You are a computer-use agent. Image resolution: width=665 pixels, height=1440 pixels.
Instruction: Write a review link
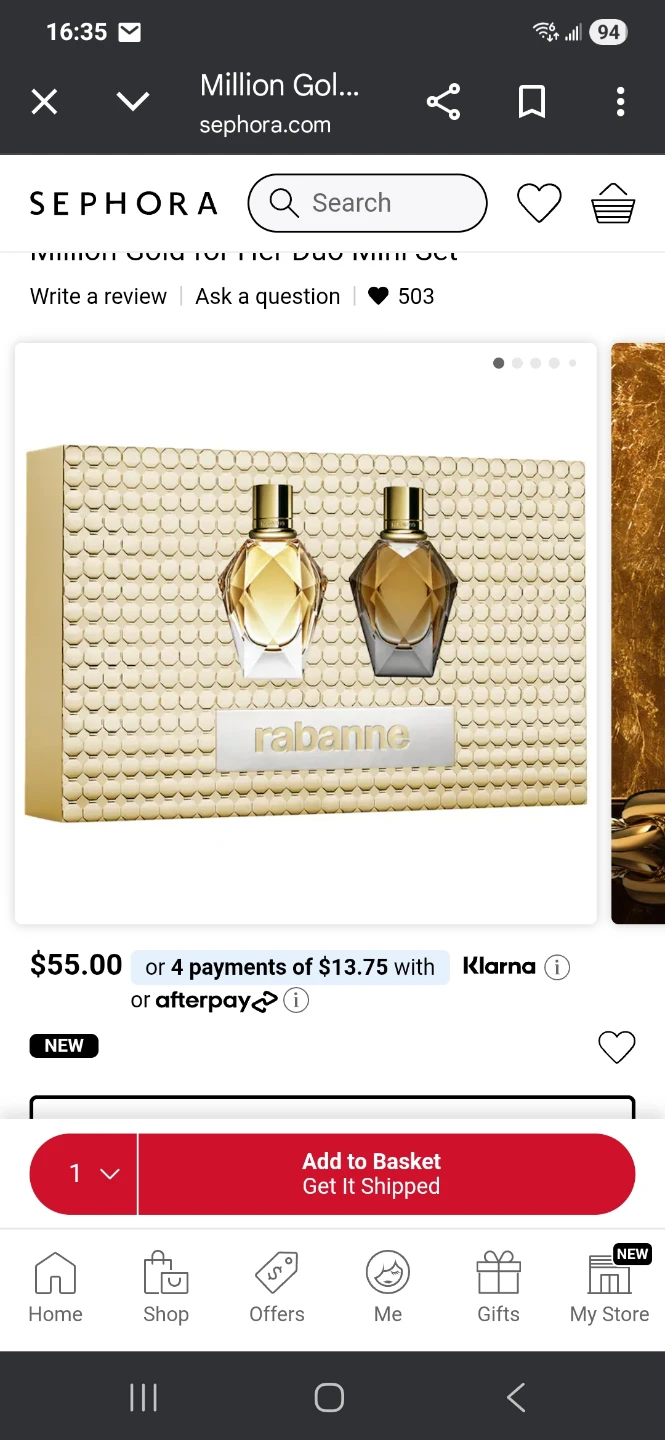click(98, 296)
